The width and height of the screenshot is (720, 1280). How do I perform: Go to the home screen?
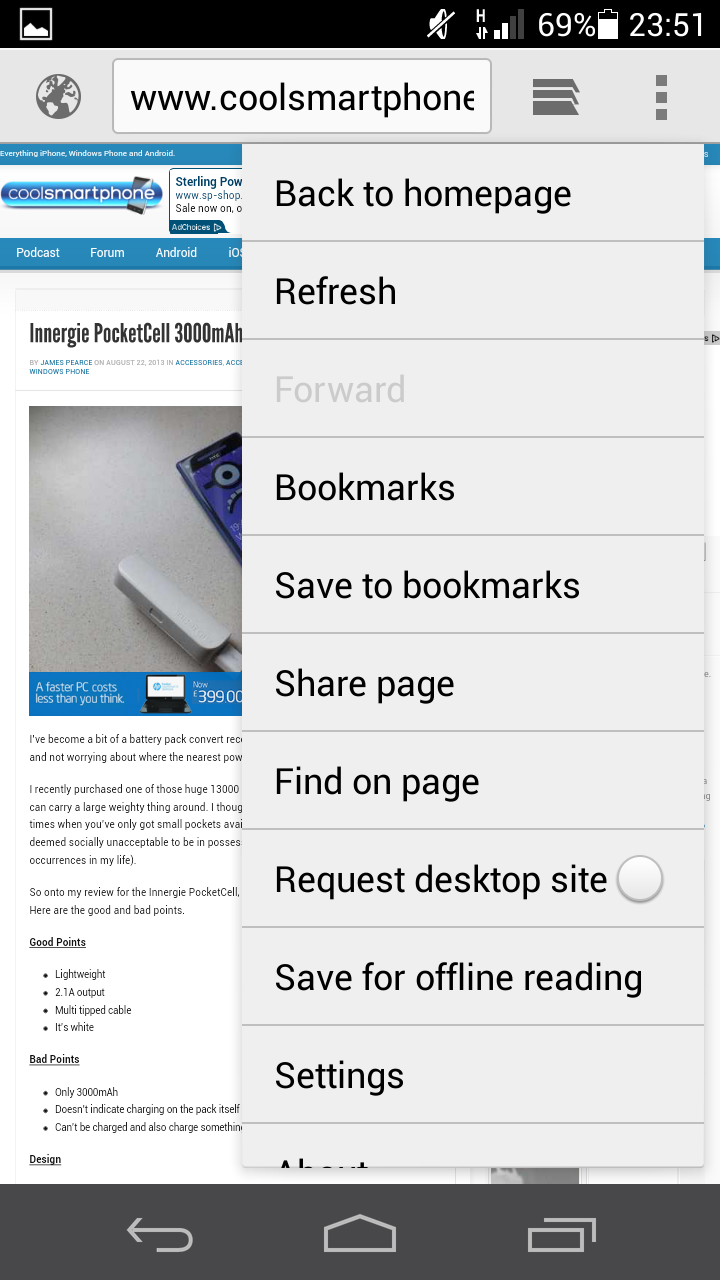click(x=360, y=1233)
